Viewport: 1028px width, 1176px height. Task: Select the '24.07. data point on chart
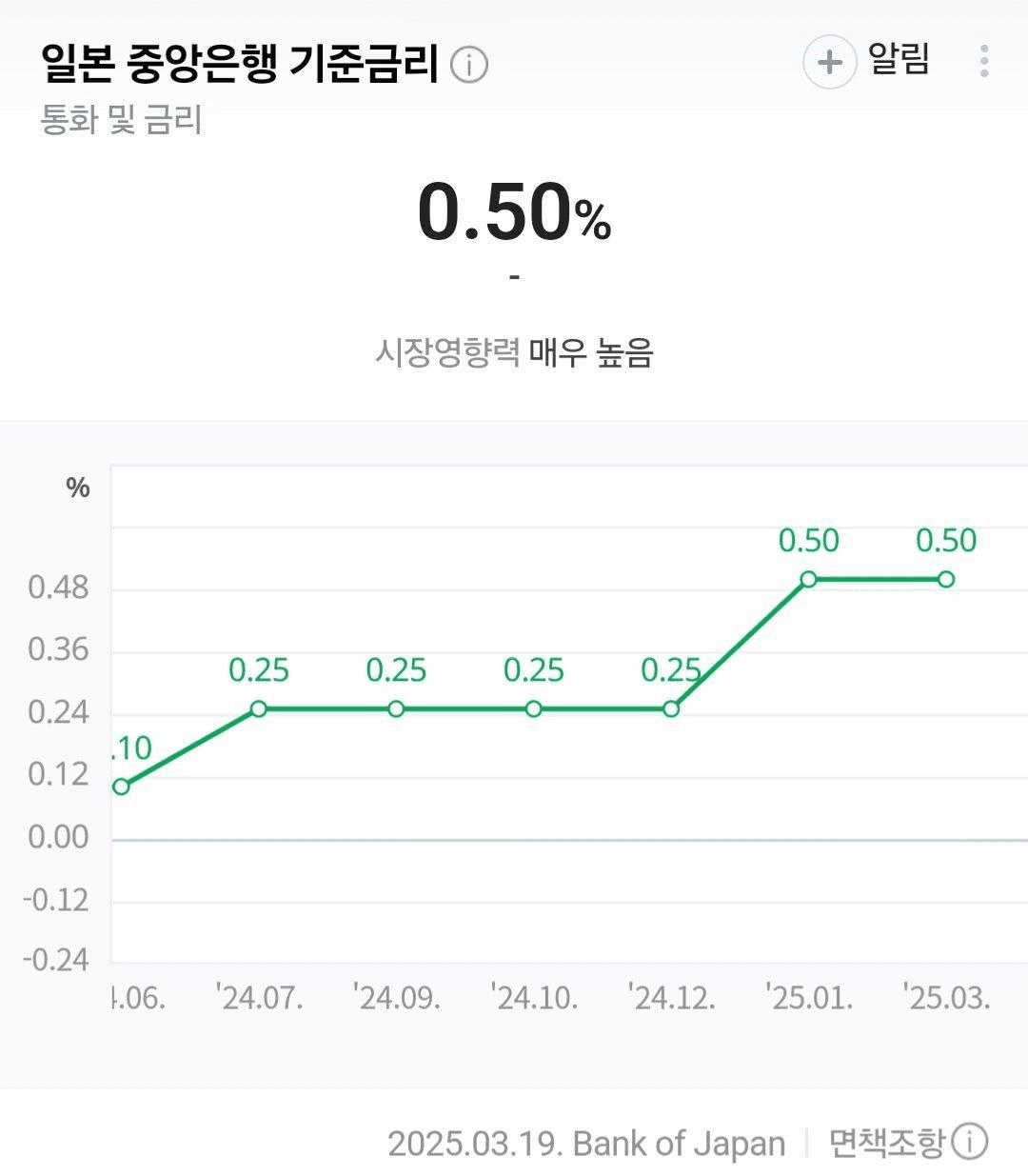click(259, 708)
